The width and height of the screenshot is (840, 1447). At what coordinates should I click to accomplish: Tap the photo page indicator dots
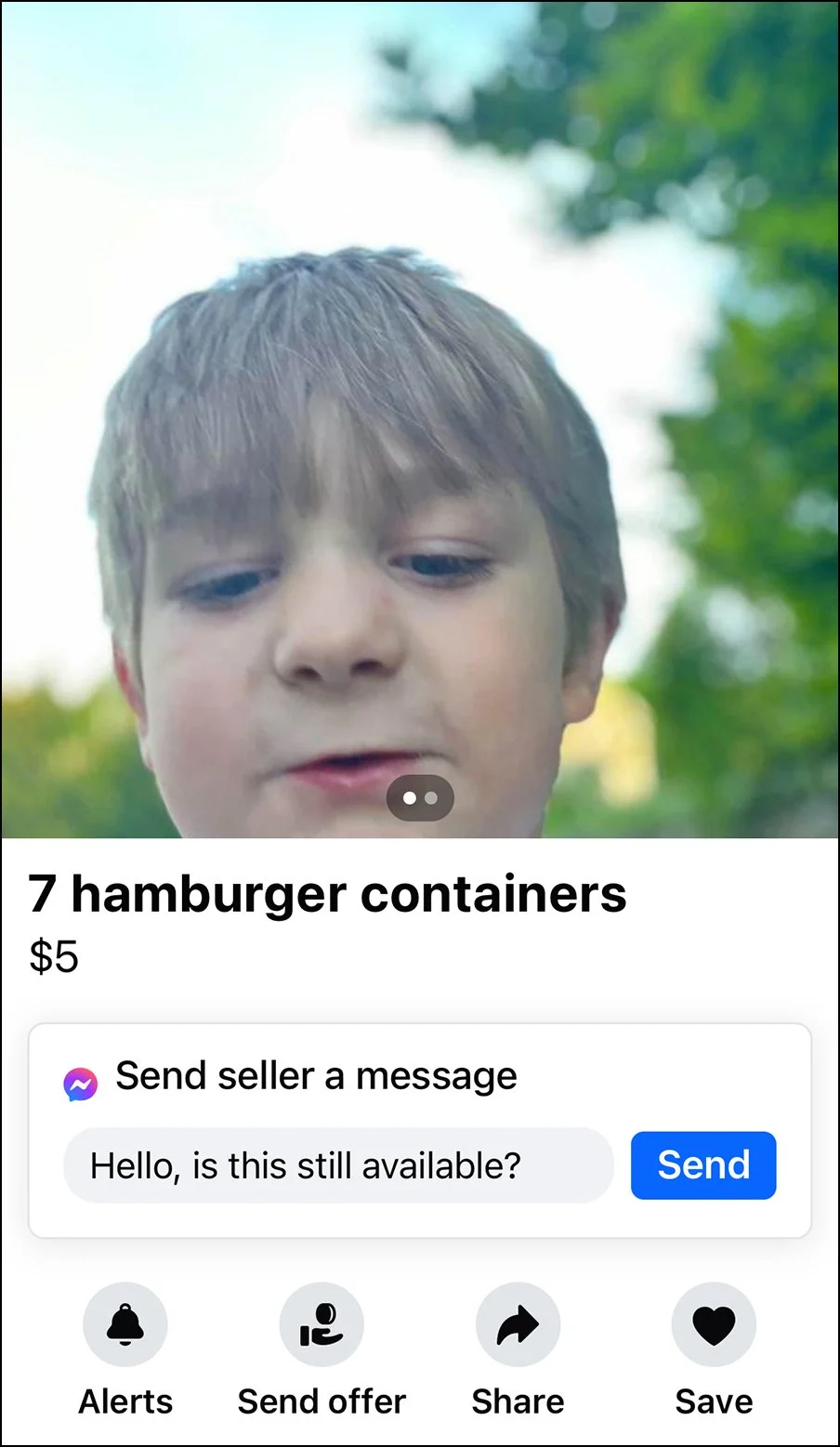420,798
